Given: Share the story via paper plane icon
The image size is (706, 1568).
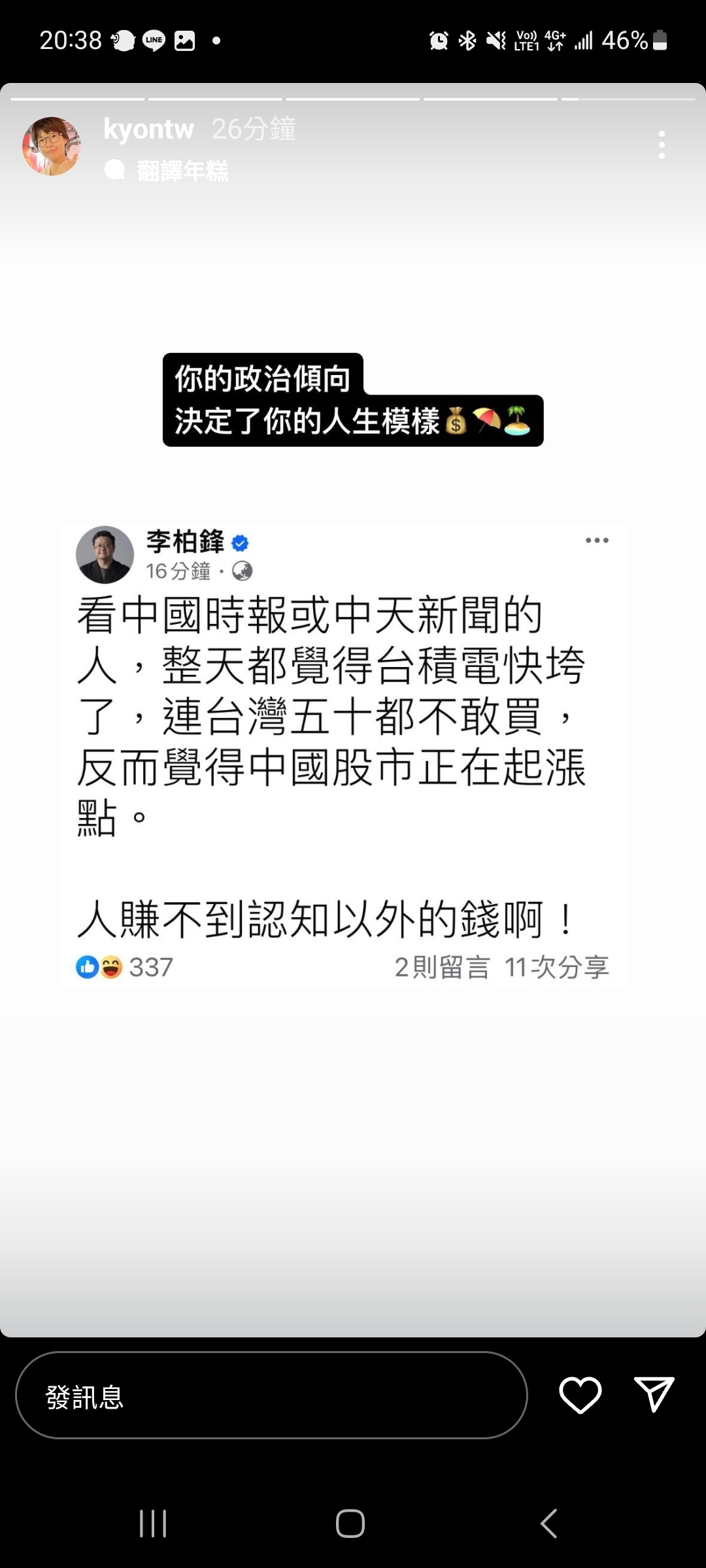Looking at the screenshot, I should 654,1394.
